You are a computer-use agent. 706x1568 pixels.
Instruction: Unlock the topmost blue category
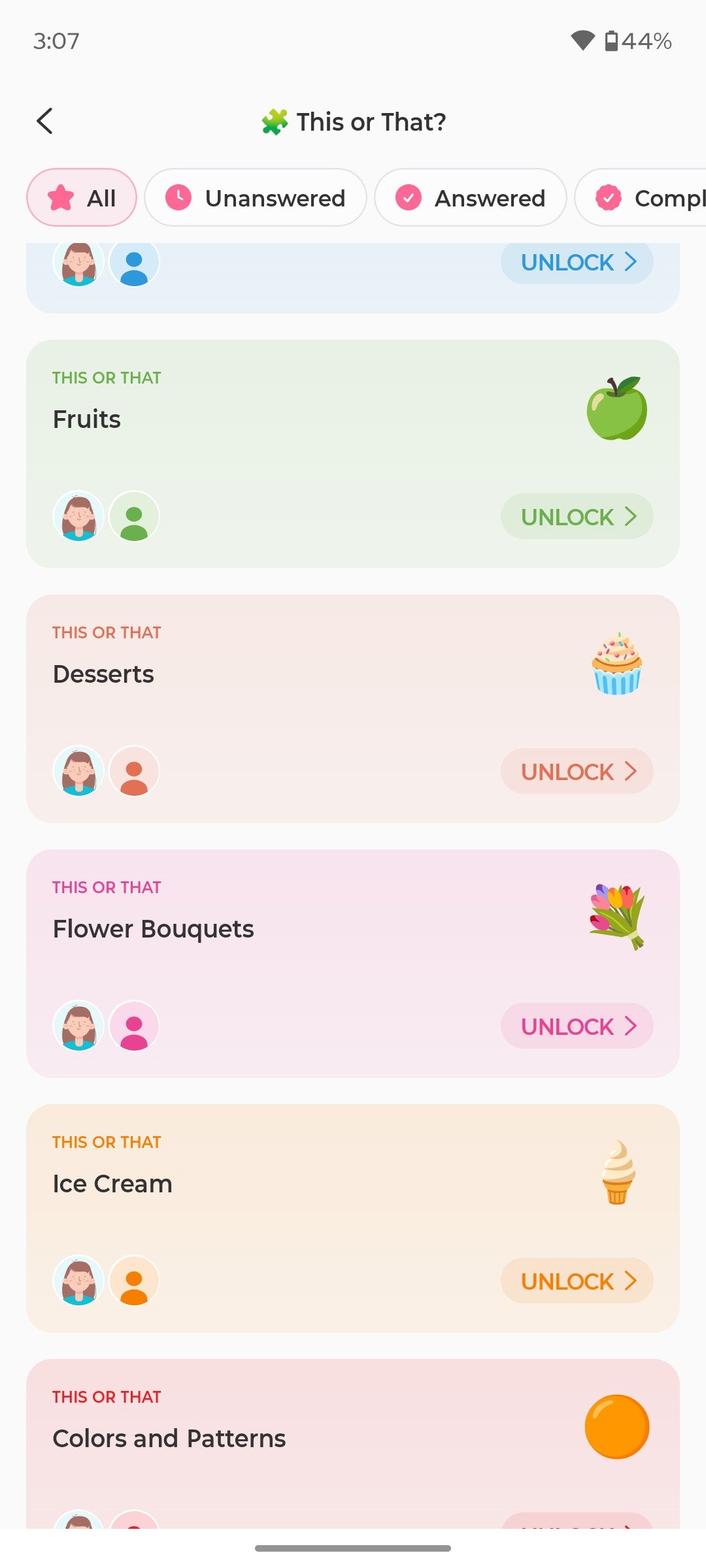tap(576, 262)
